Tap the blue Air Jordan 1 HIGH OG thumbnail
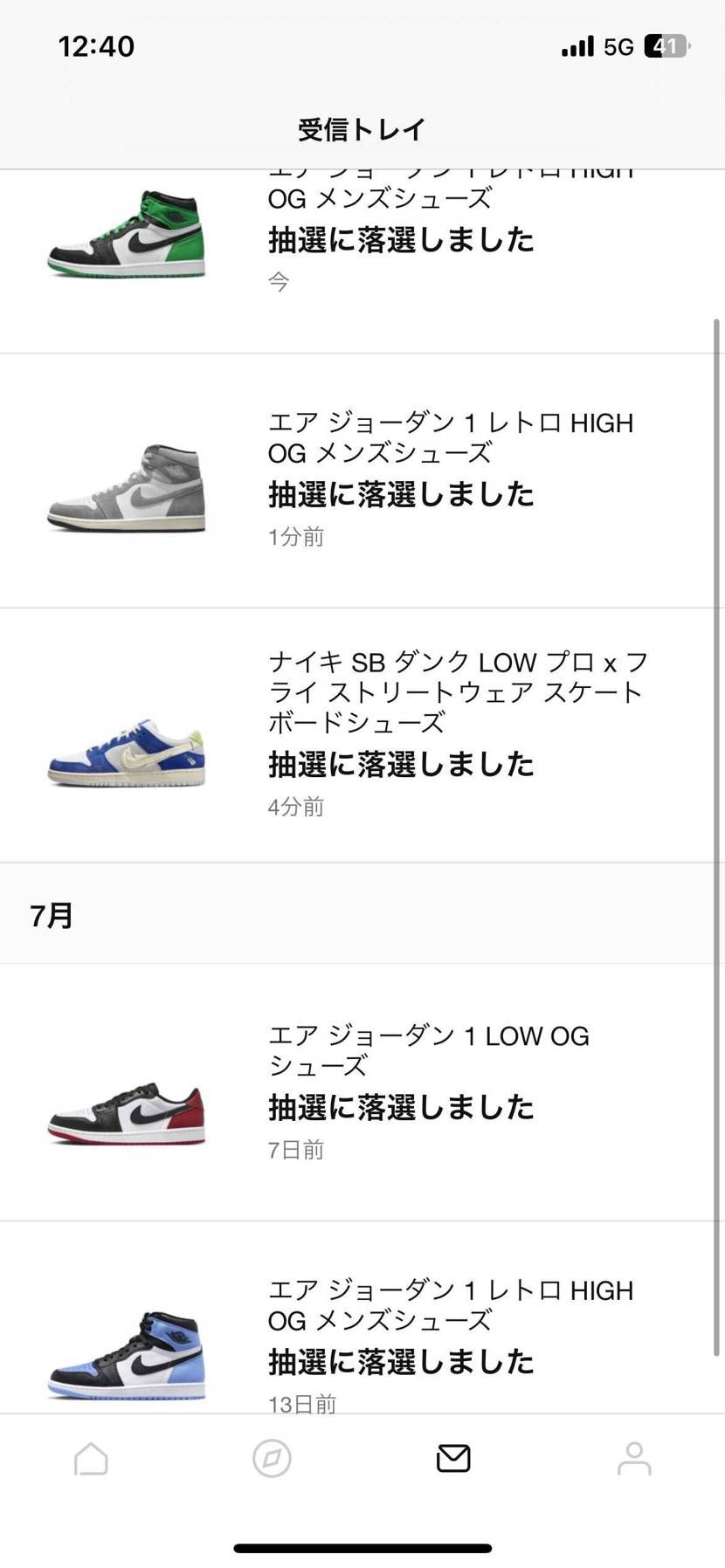This screenshot has height=1568, width=725. [127, 1353]
